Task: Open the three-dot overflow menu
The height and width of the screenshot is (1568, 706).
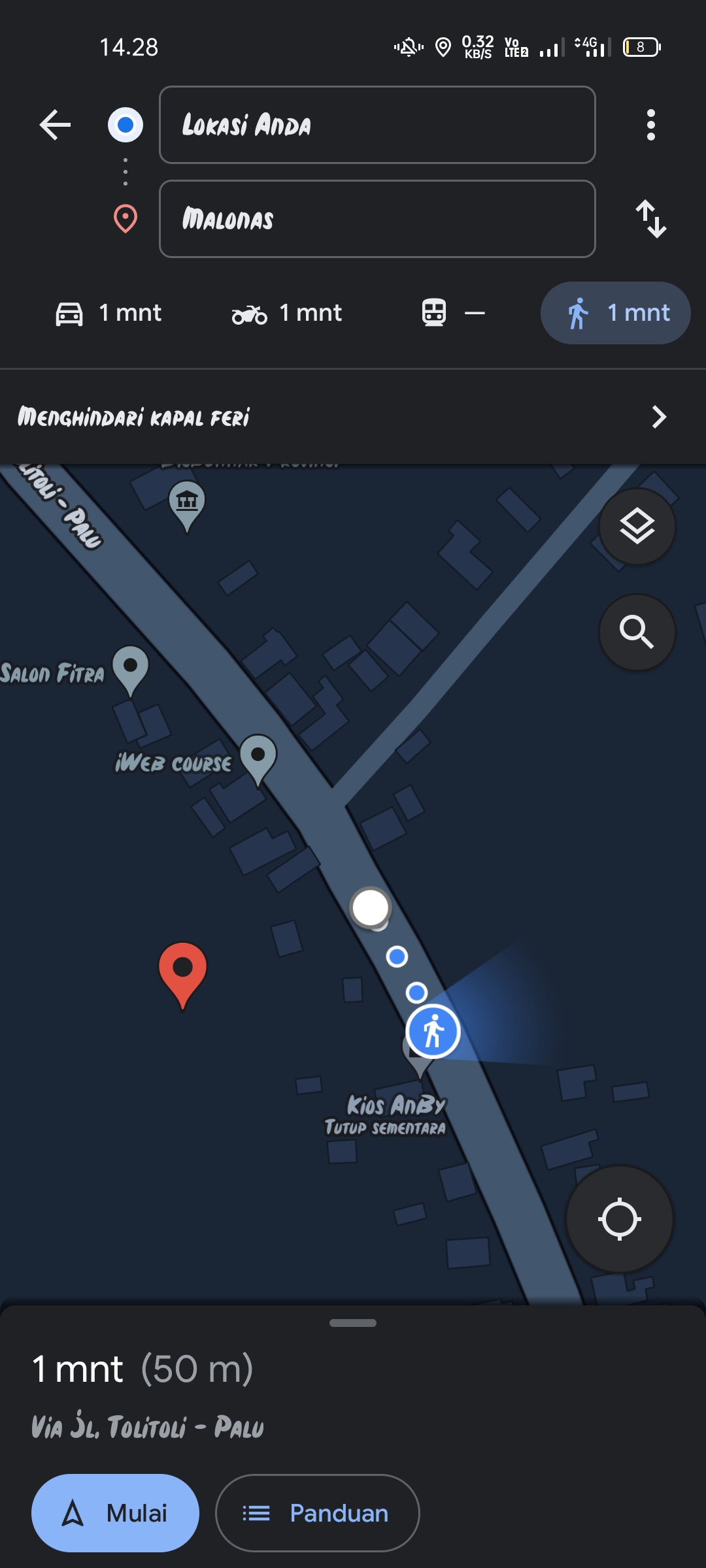Action: tap(650, 125)
